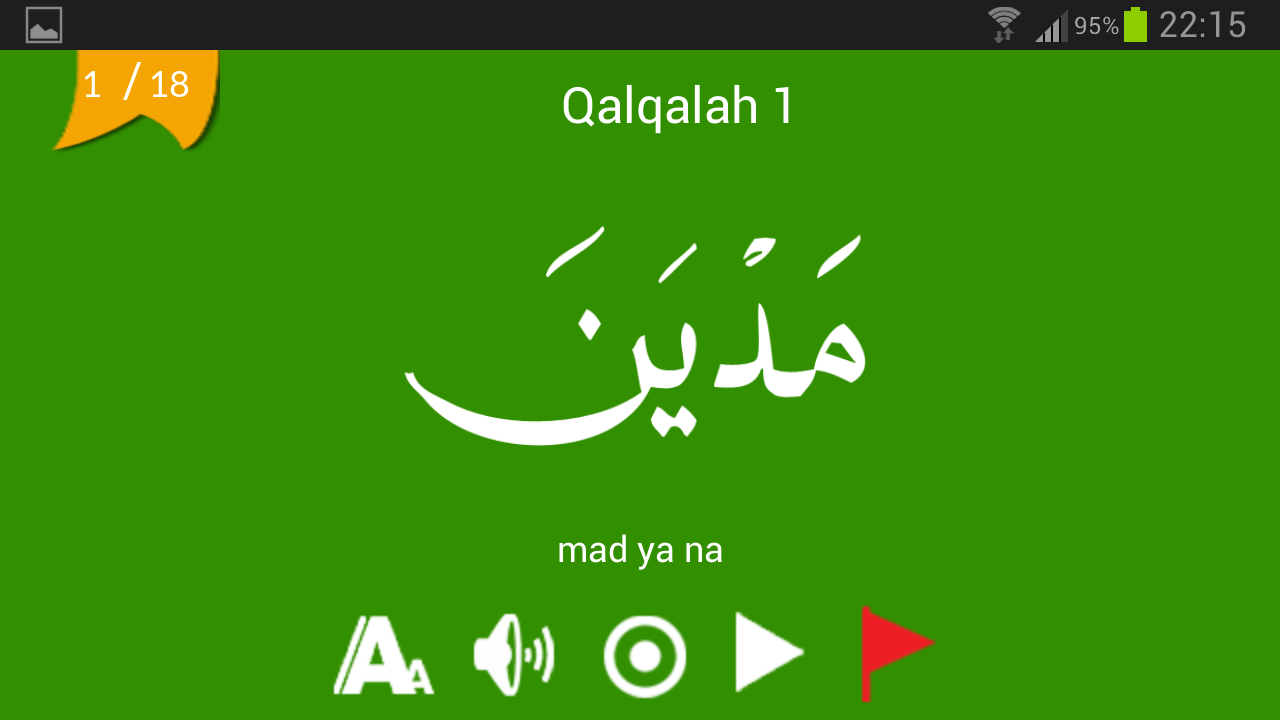Open the orange 1/18 bookmark ribbon
The height and width of the screenshot is (720, 1280).
(x=137, y=96)
